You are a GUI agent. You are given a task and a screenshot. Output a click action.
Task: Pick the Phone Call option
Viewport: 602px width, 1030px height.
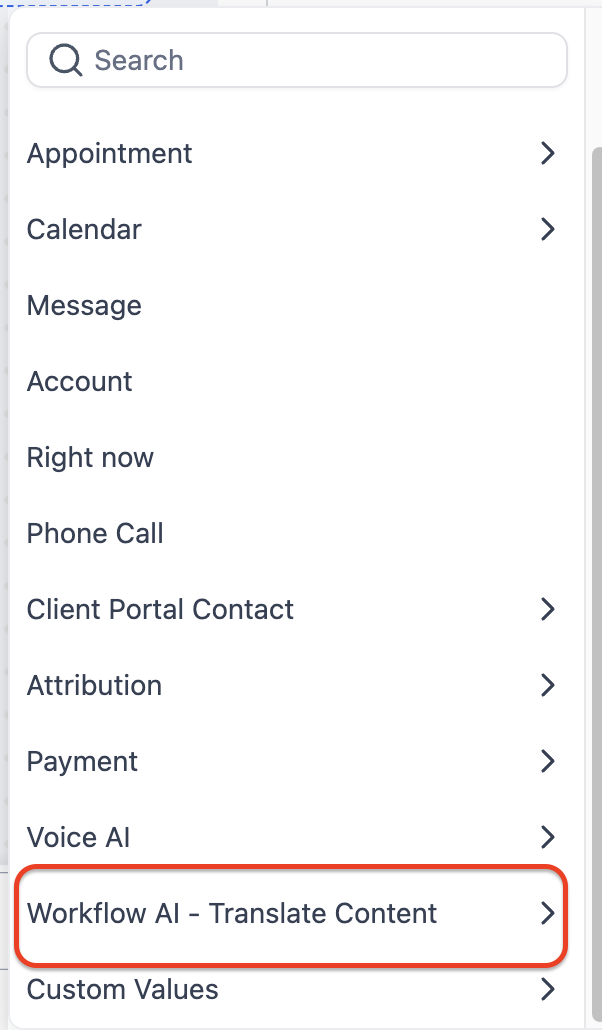291,533
